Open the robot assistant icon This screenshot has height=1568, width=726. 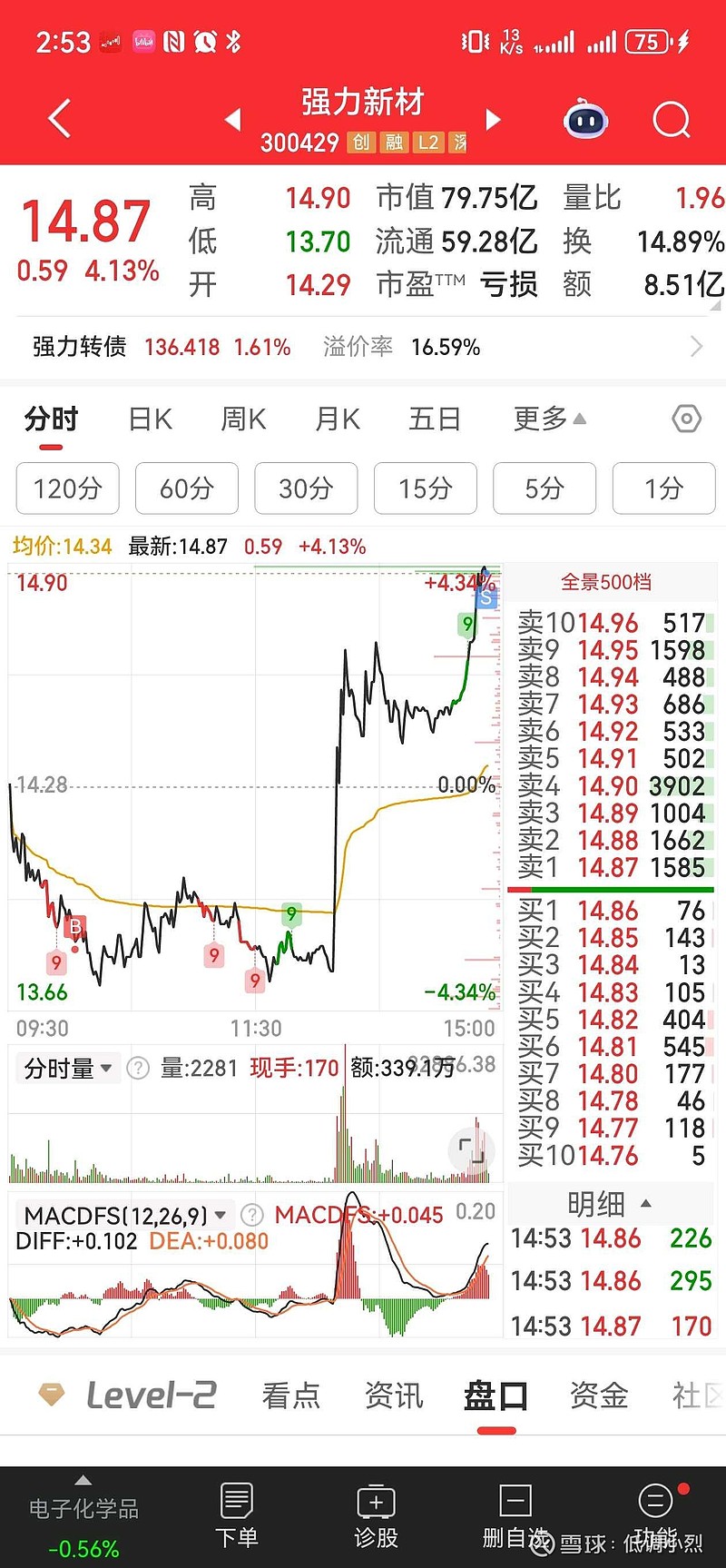click(586, 120)
